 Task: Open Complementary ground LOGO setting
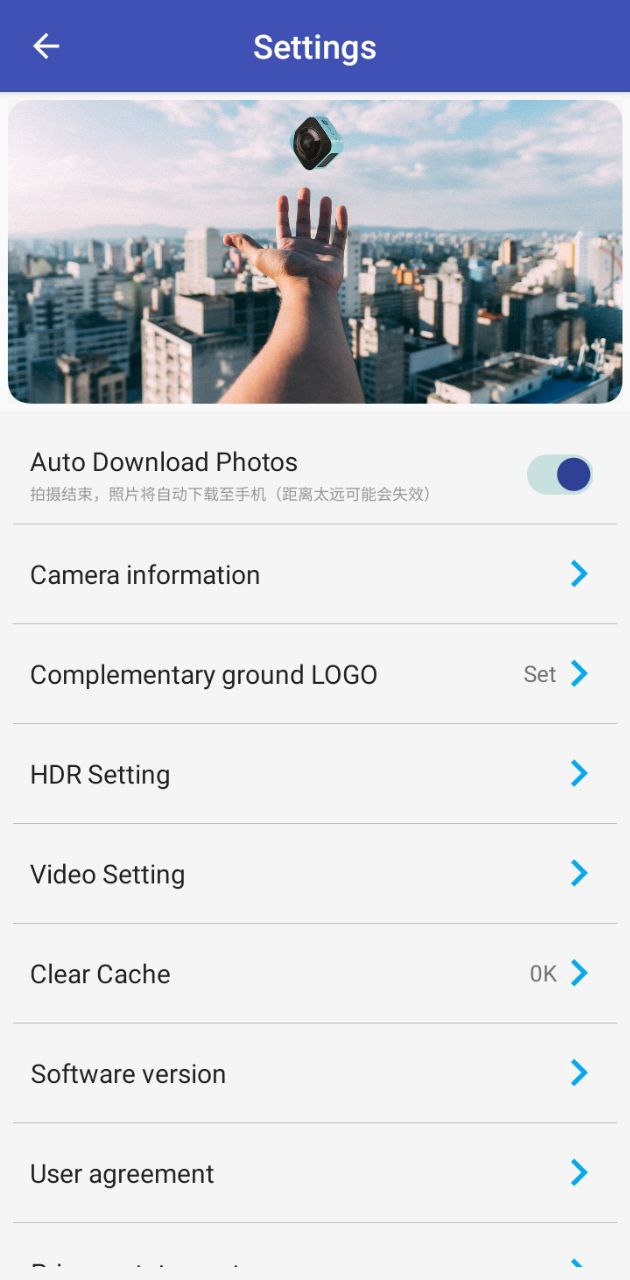coord(314,674)
